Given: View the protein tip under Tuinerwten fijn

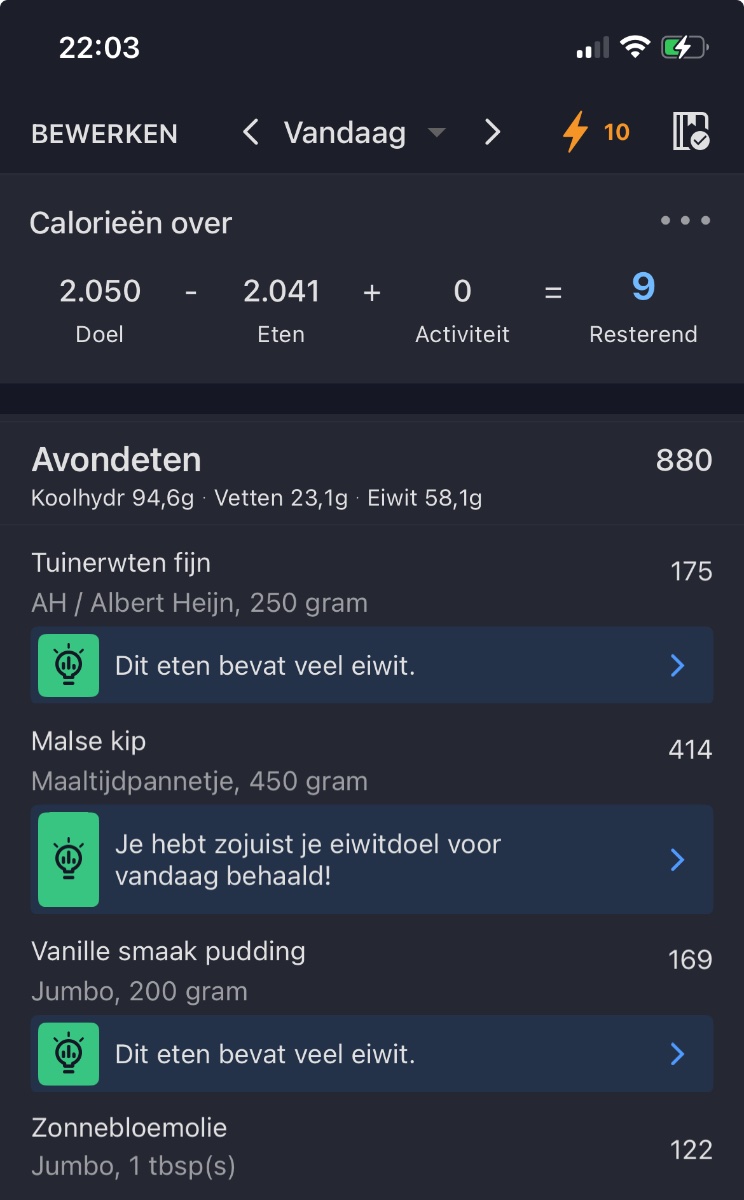Looking at the screenshot, I should tap(372, 665).
